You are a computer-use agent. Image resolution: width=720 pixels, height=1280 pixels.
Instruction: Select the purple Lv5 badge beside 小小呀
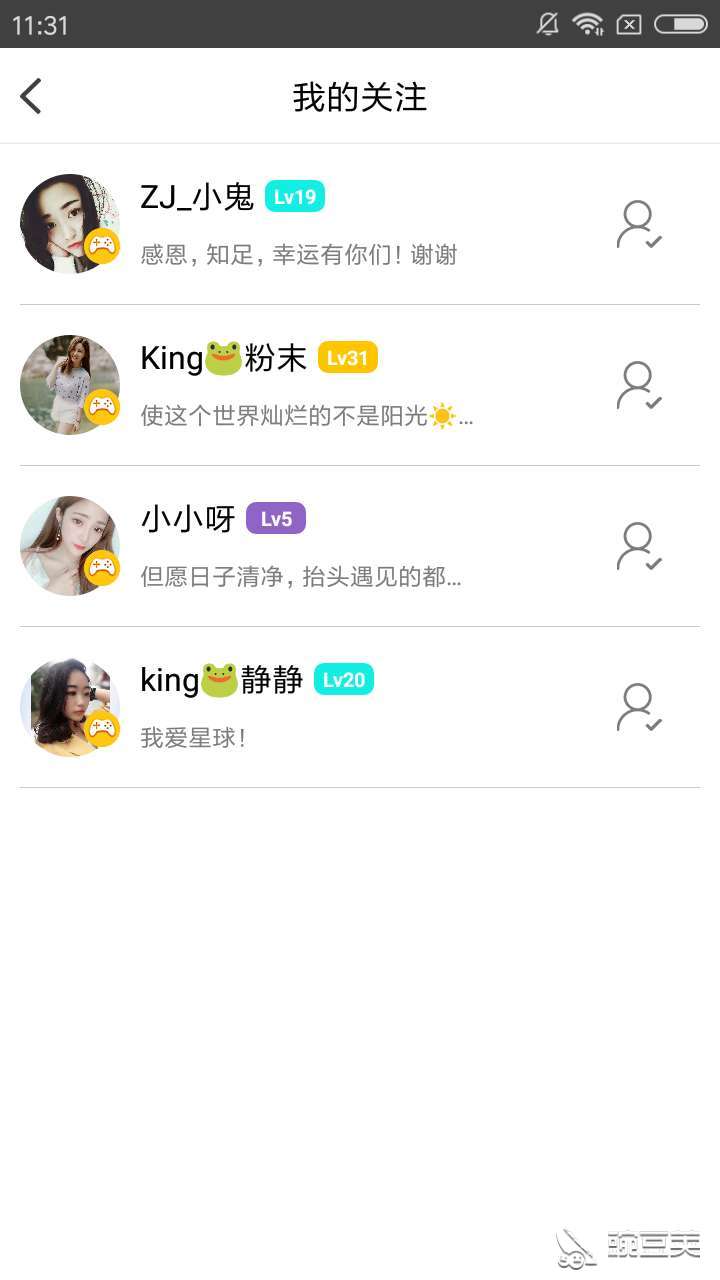click(275, 519)
